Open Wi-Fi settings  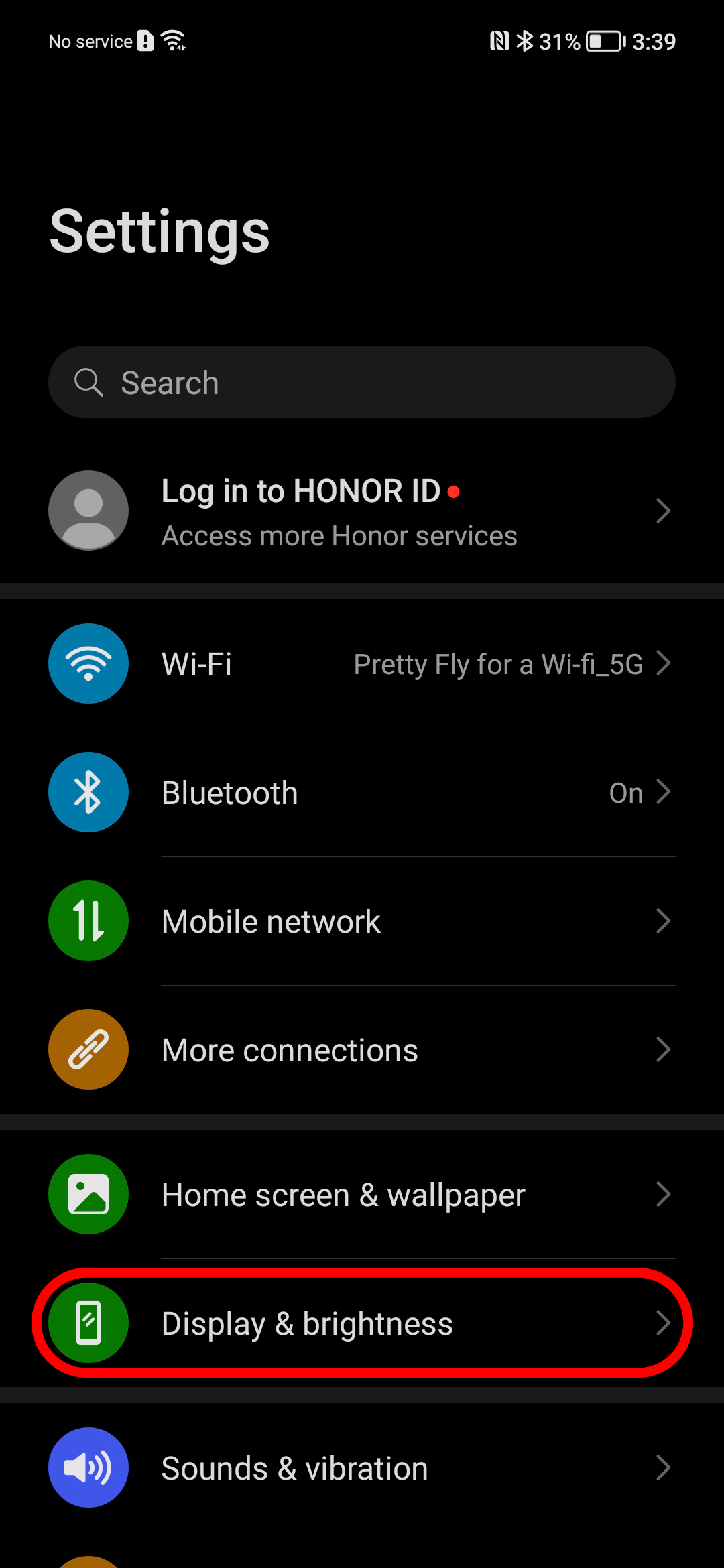pyautogui.click(x=362, y=664)
